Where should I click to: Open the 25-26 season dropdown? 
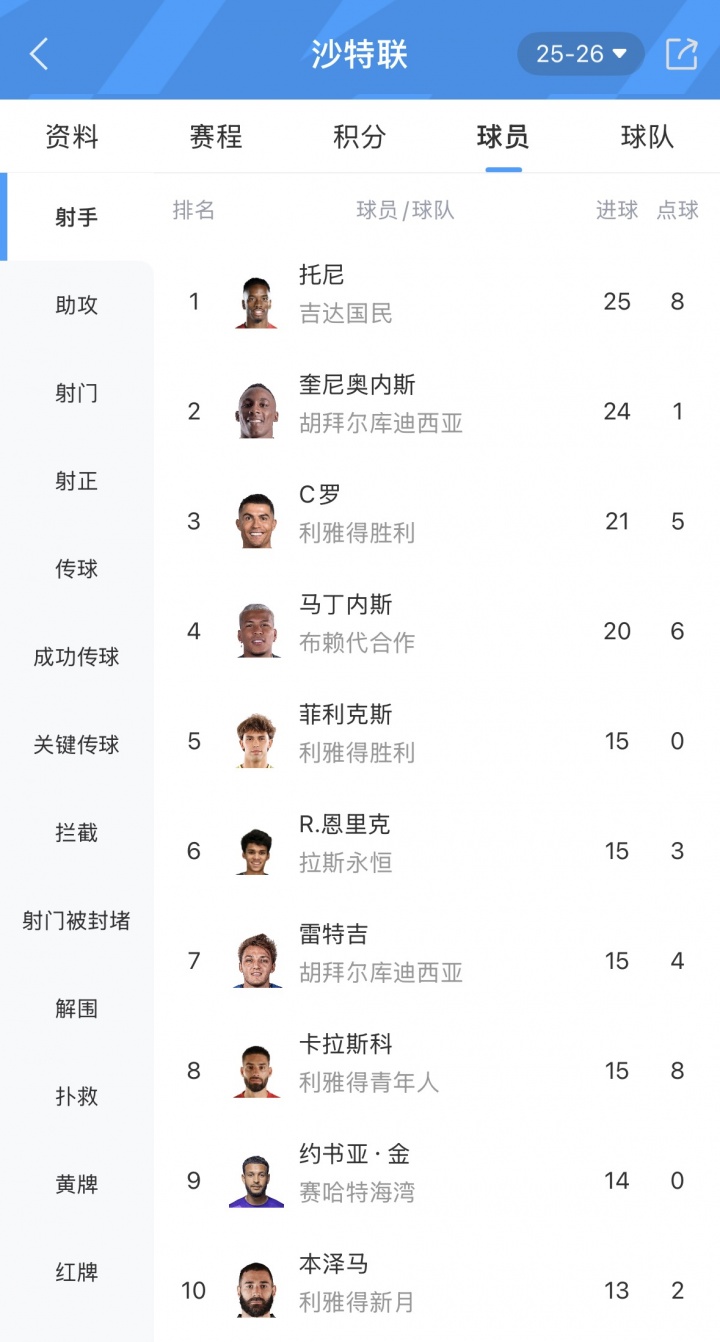[x=580, y=54]
